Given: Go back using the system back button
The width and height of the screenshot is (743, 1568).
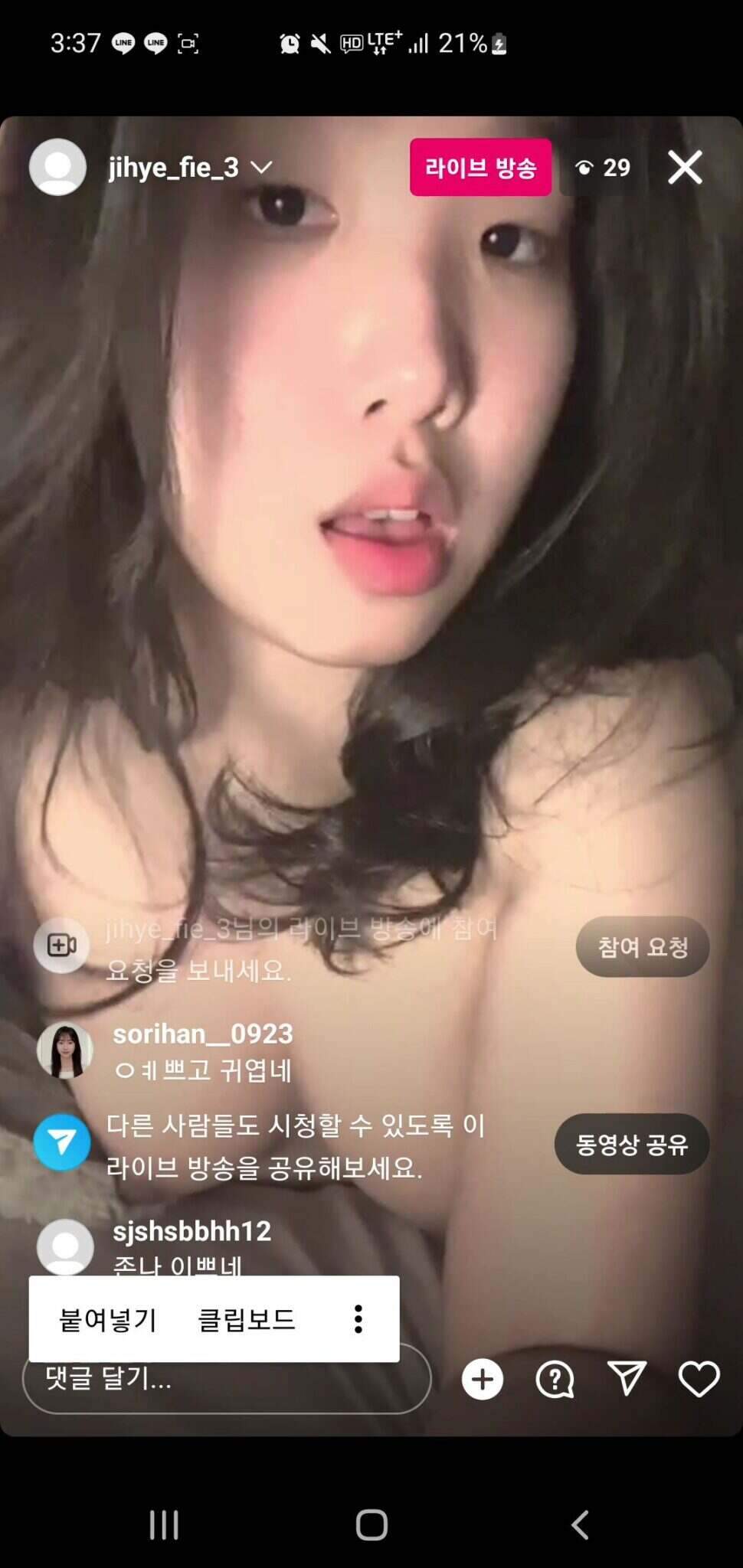Looking at the screenshot, I should pos(580,1525).
